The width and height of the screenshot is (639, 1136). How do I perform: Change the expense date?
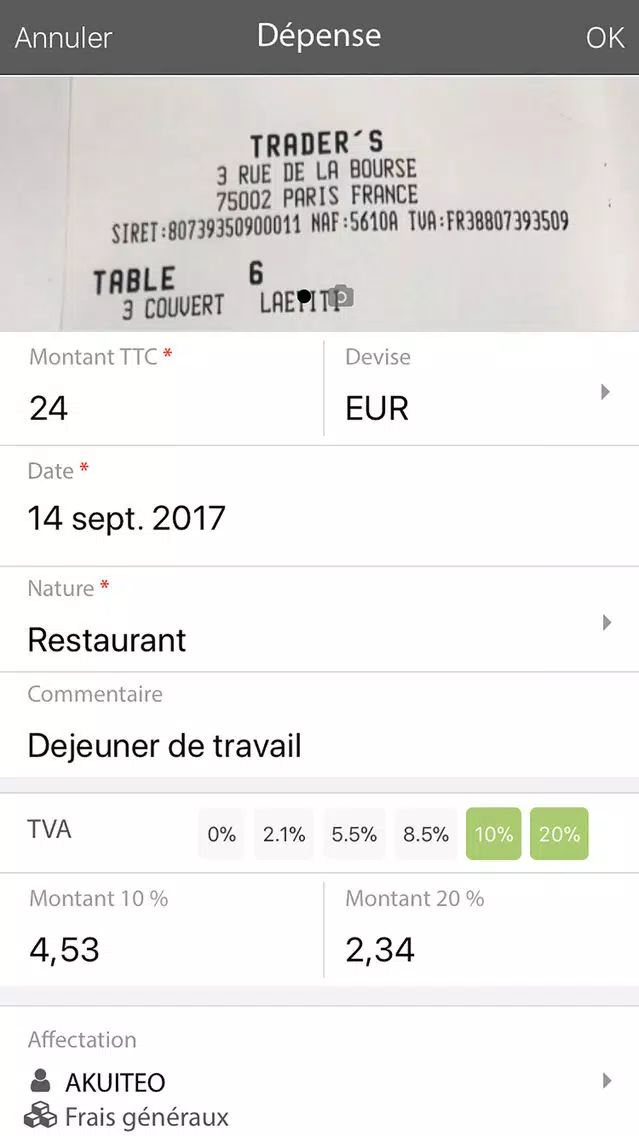click(x=320, y=506)
